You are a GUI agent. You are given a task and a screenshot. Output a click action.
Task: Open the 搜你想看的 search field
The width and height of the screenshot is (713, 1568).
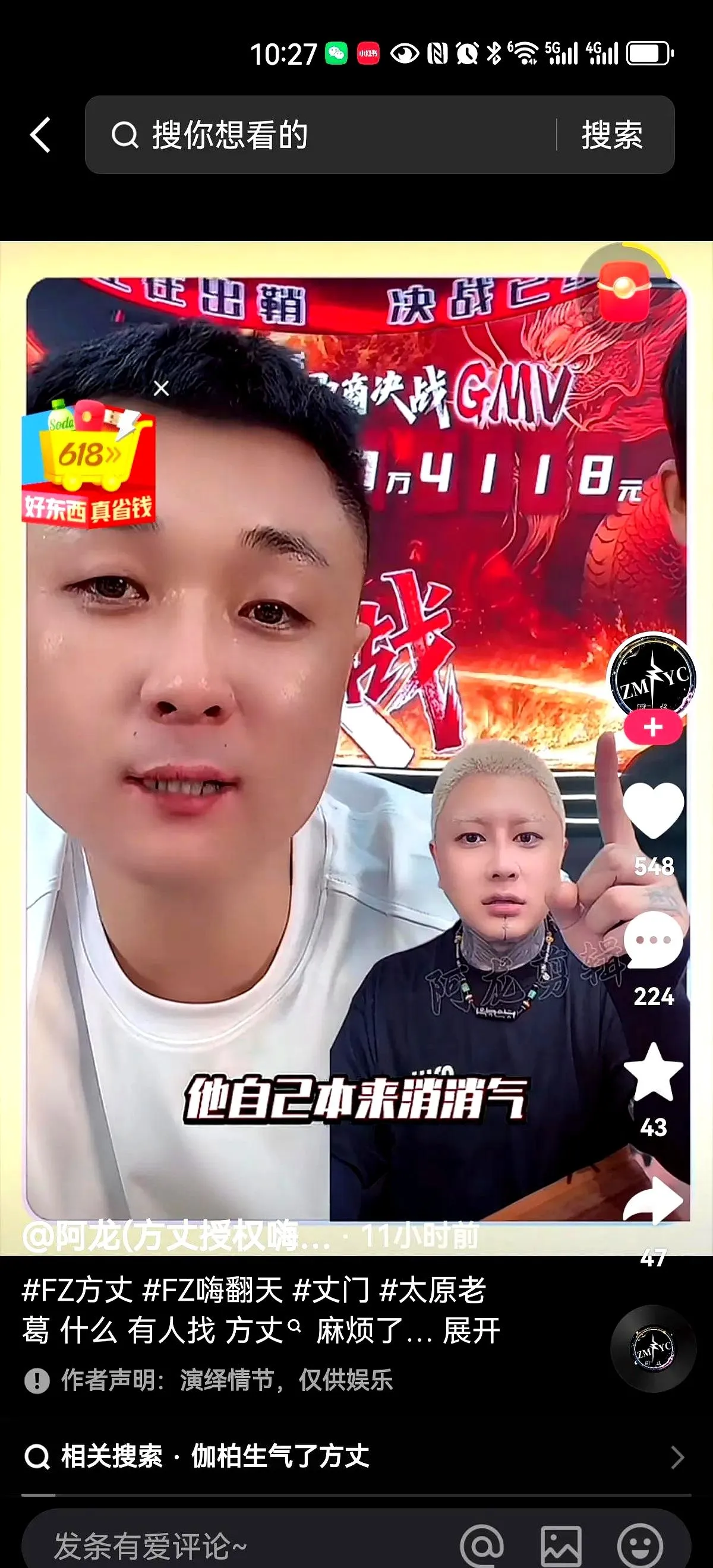coord(329,135)
